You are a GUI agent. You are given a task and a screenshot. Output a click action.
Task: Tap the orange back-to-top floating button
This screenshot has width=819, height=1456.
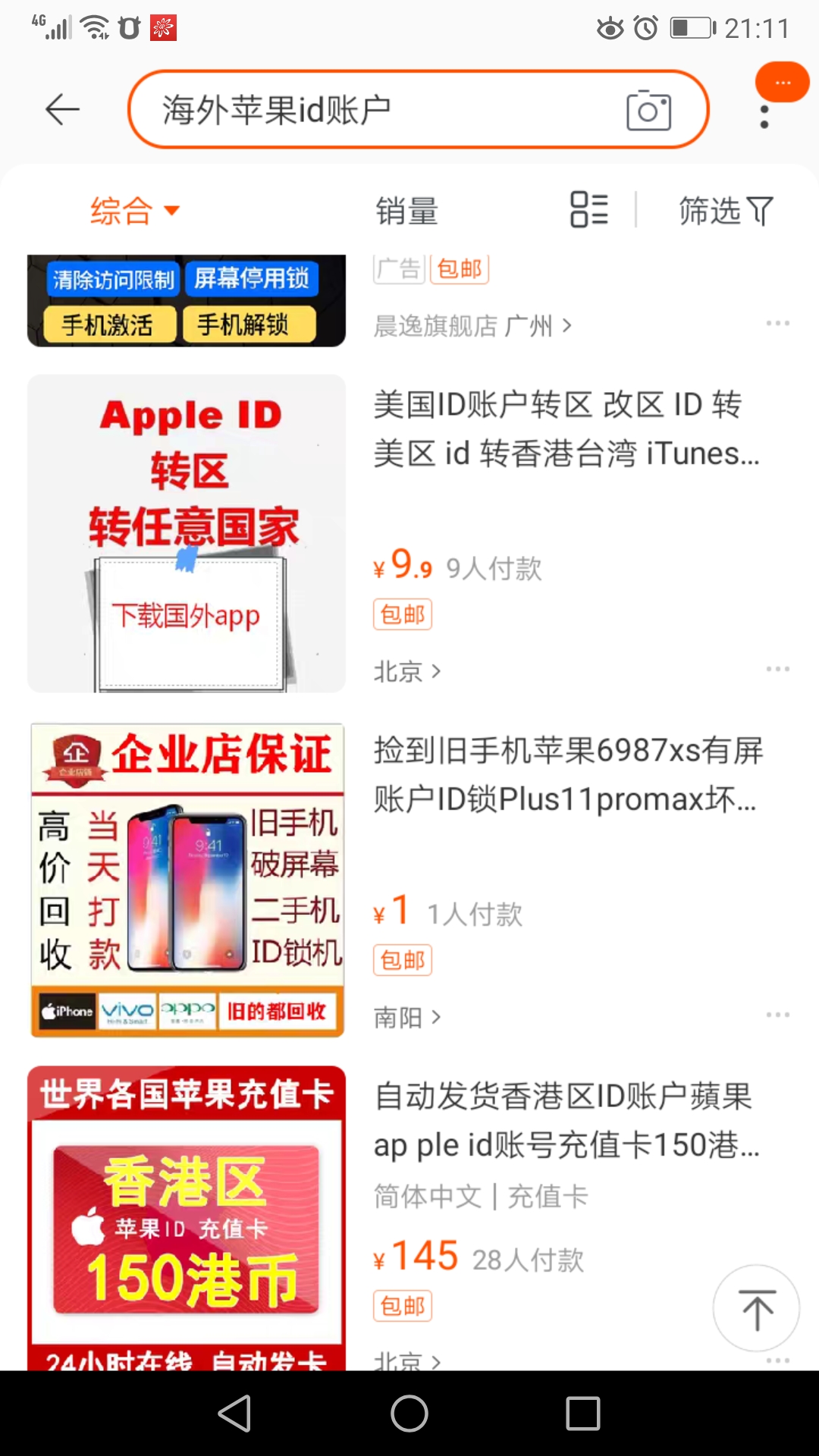pyautogui.click(x=756, y=1307)
